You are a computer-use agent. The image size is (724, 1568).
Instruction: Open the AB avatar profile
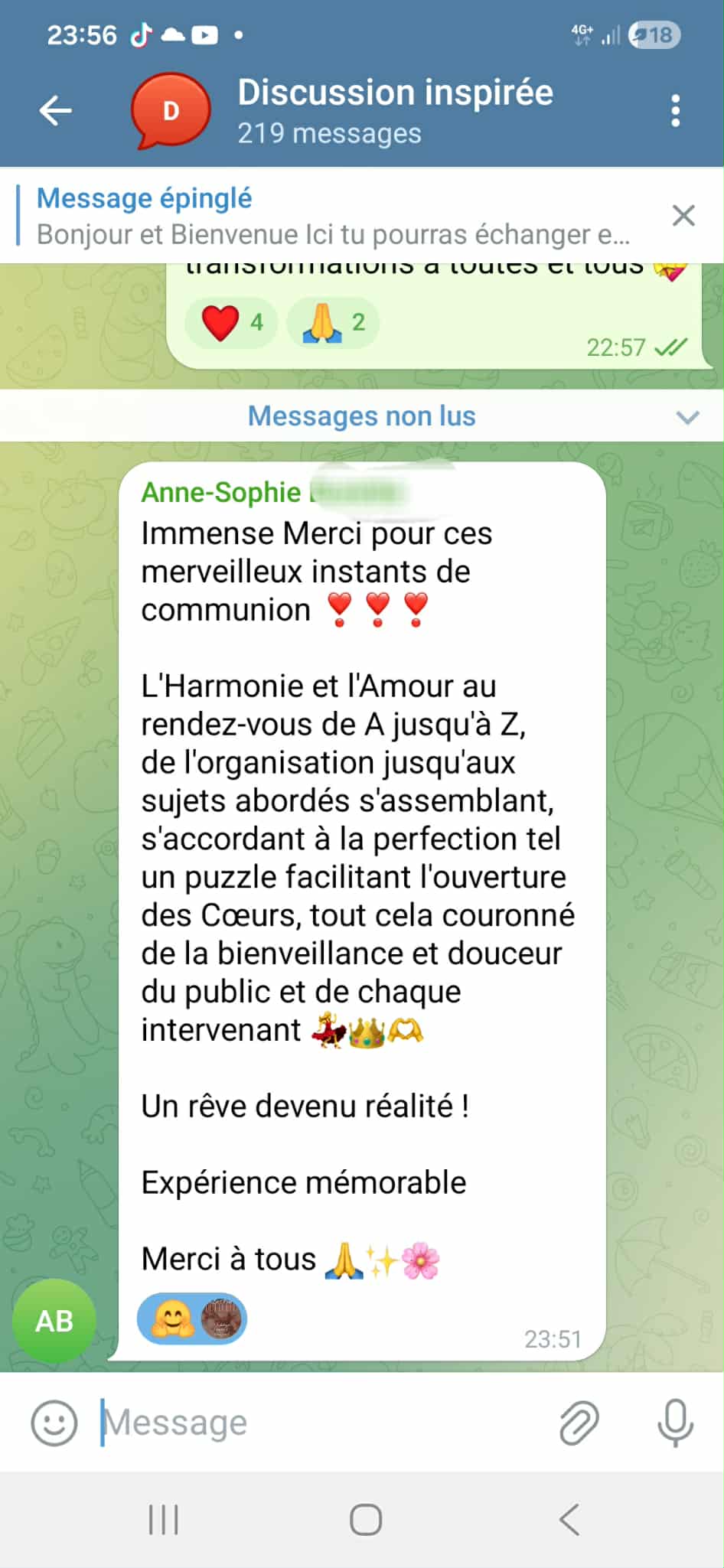pyautogui.click(x=54, y=1320)
